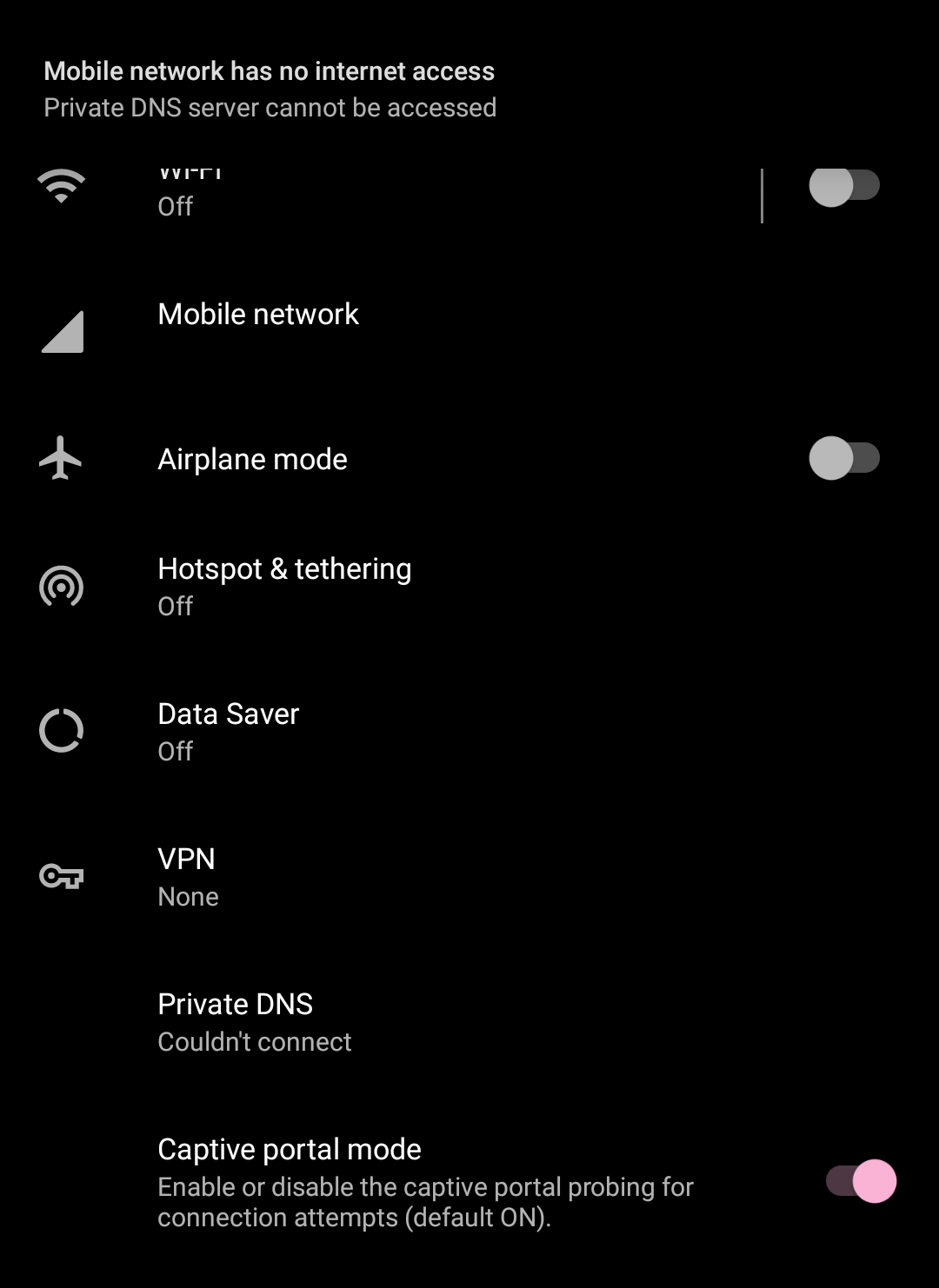This screenshot has width=939, height=1288.
Task: Click the Hotspot & tethering broadcast icon
Action: click(59, 587)
